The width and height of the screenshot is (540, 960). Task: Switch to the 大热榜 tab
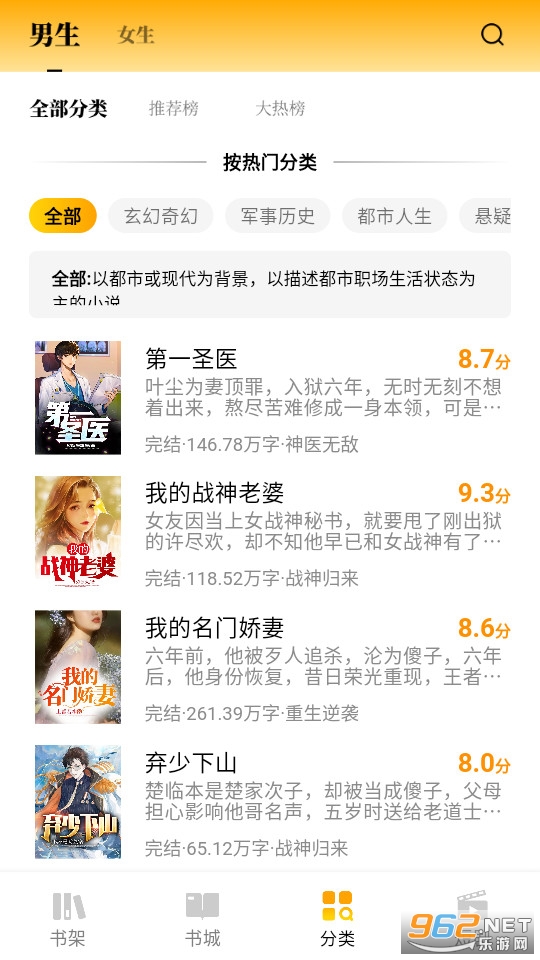pos(280,108)
